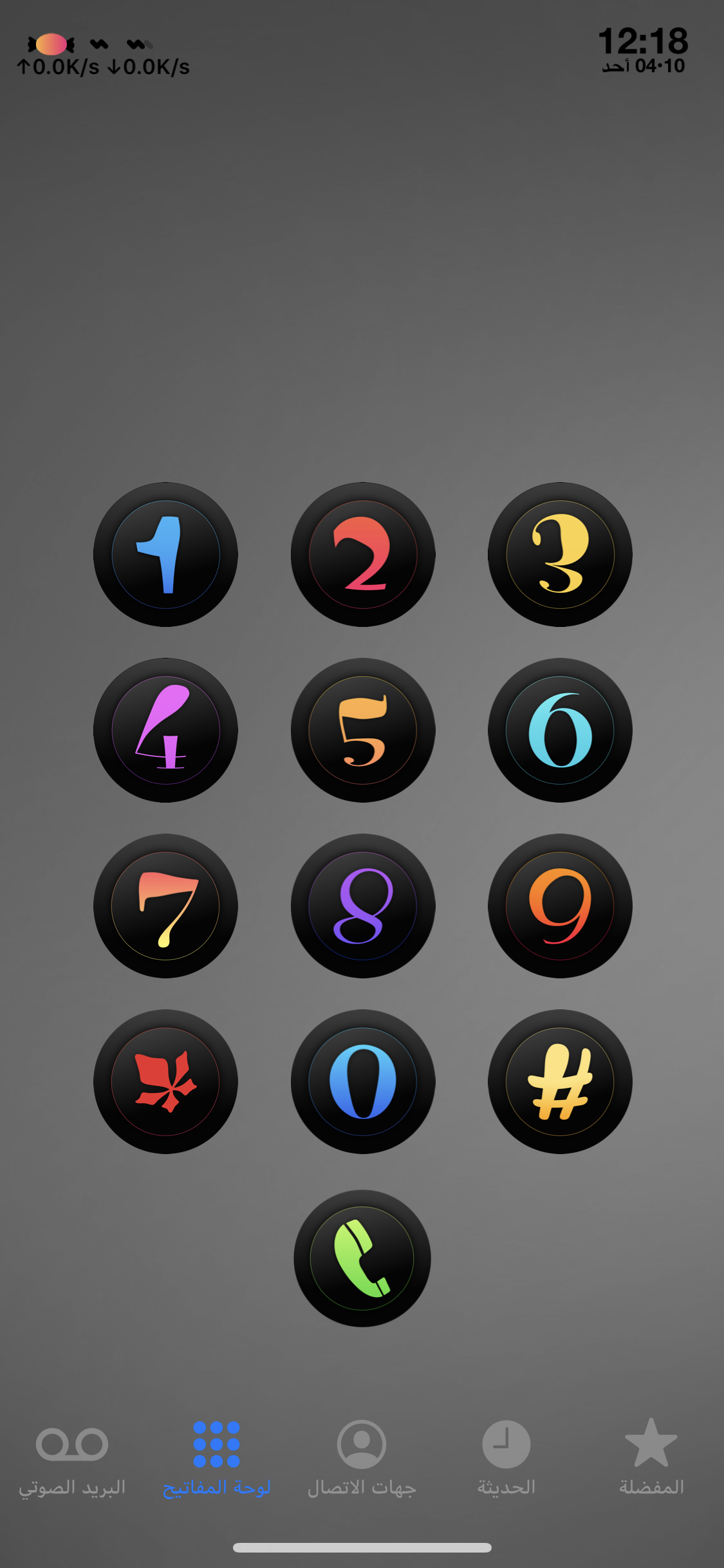Enter digit 3 on the keypad
Viewport: 724px width, 1568px height.
click(x=560, y=554)
